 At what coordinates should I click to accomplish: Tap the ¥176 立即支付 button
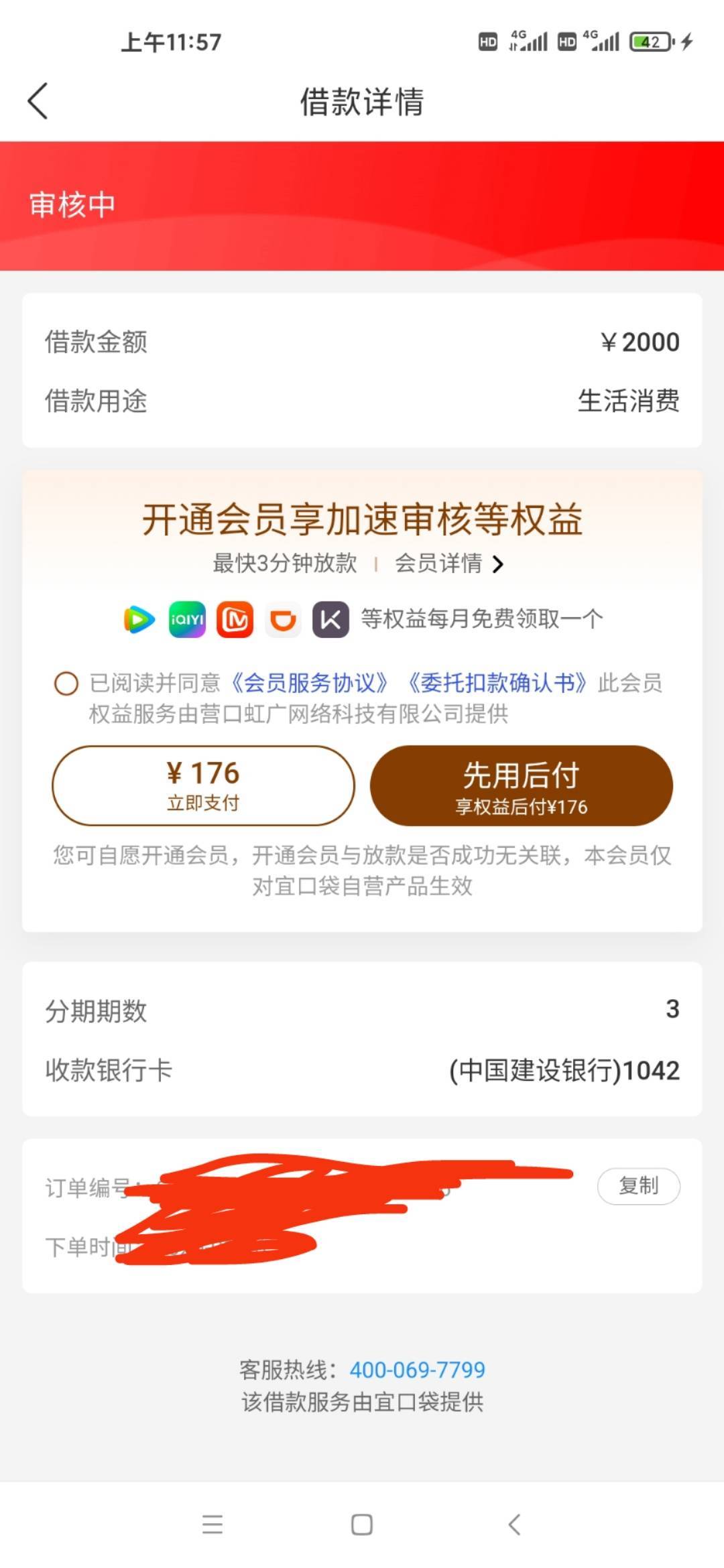tap(203, 785)
